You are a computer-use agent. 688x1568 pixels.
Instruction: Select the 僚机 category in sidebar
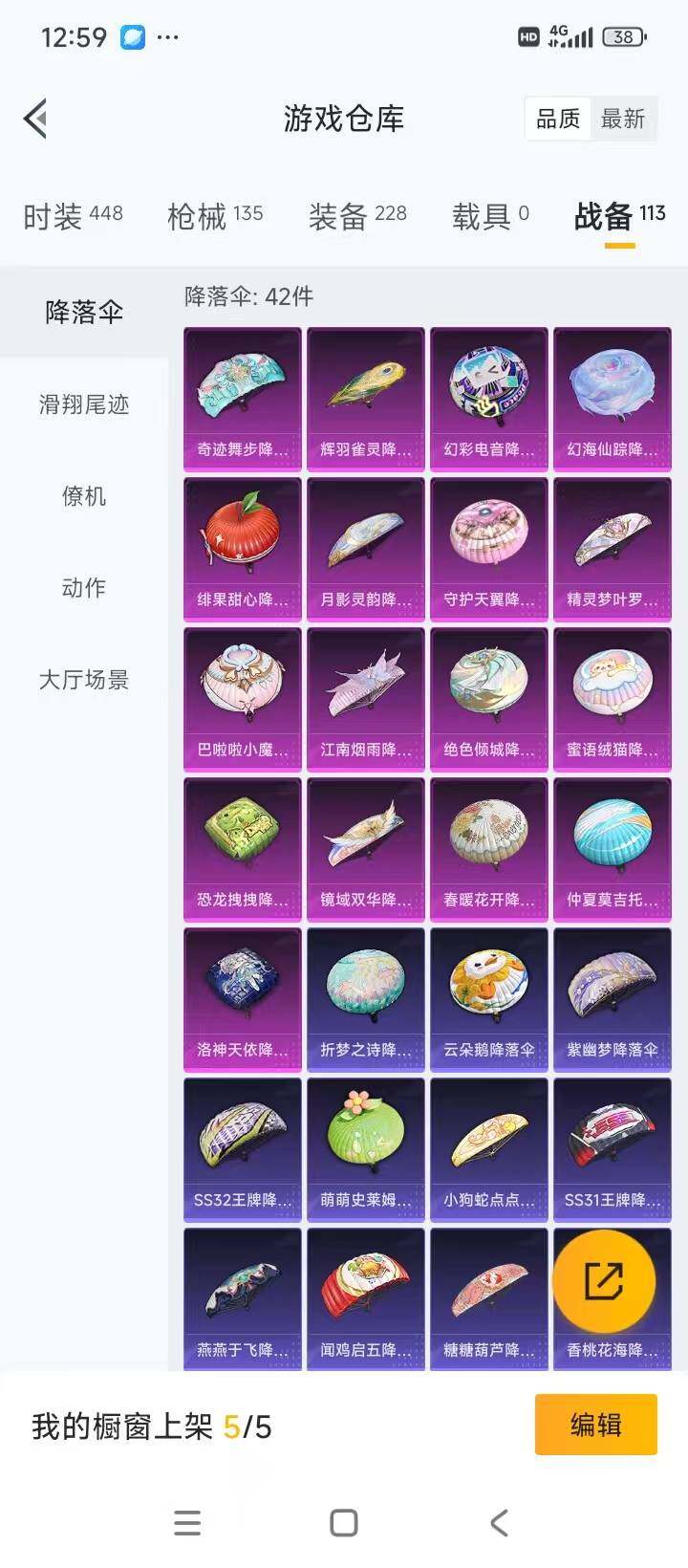click(83, 496)
